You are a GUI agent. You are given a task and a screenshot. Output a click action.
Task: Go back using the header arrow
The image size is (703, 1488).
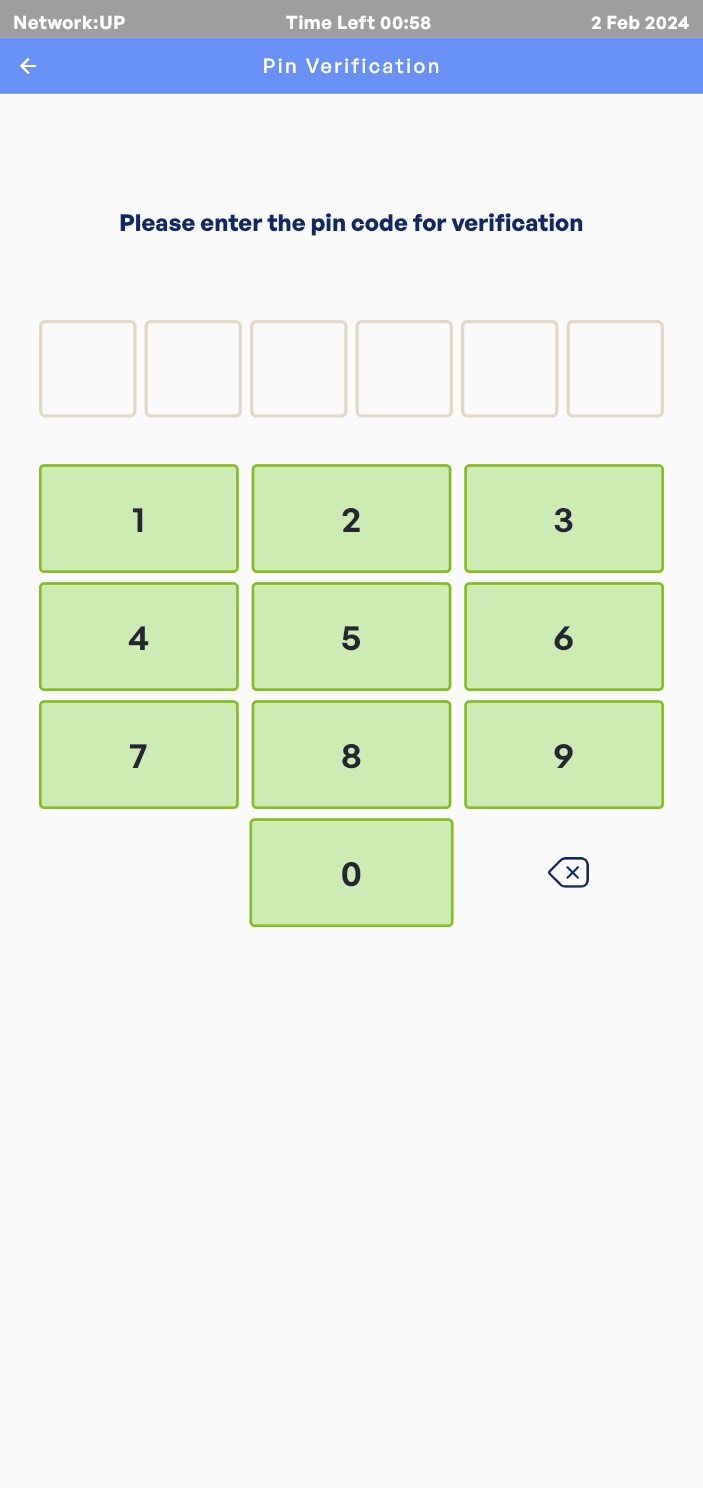[x=28, y=66]
